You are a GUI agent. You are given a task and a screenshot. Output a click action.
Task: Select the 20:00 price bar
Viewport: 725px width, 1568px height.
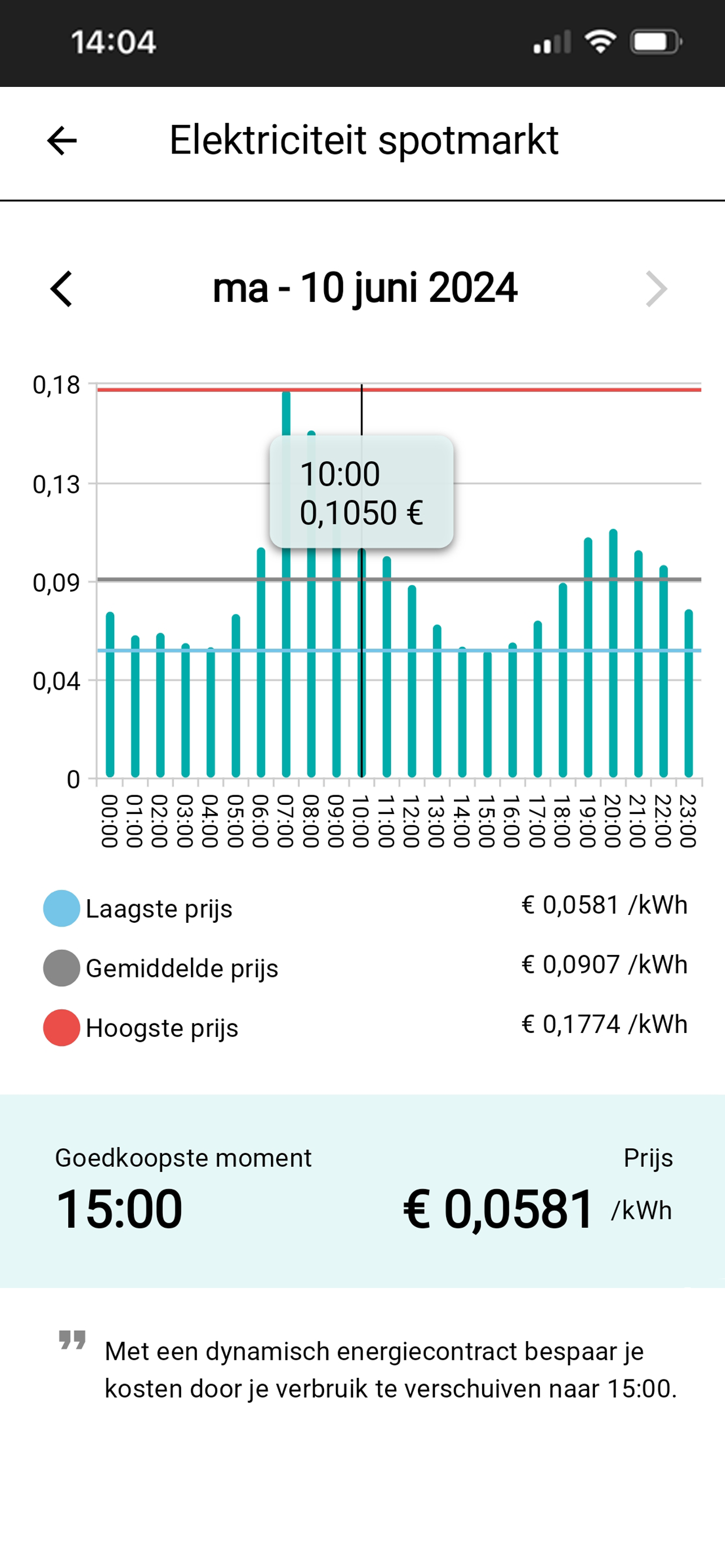tap(614, 654)
